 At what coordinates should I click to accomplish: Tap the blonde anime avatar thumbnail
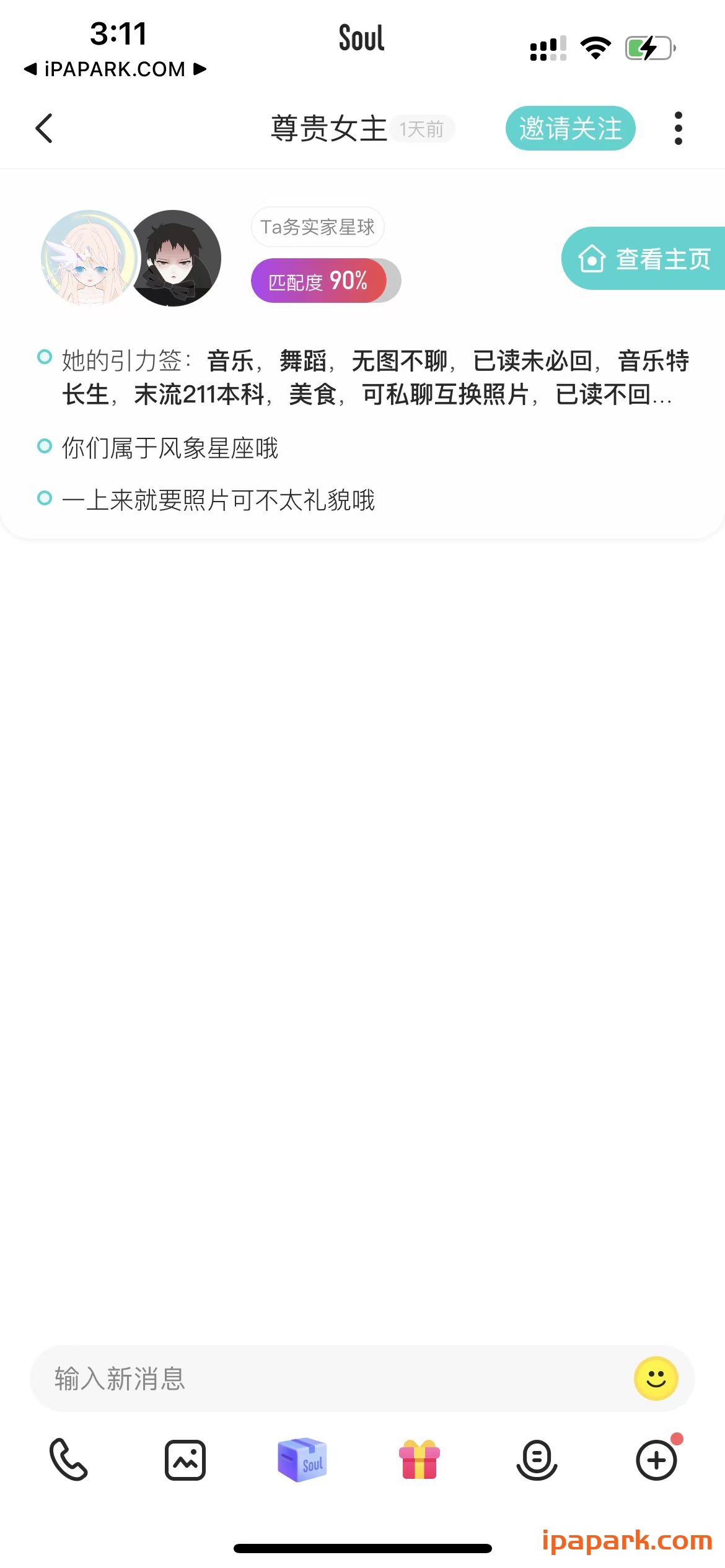click(87, 260)
